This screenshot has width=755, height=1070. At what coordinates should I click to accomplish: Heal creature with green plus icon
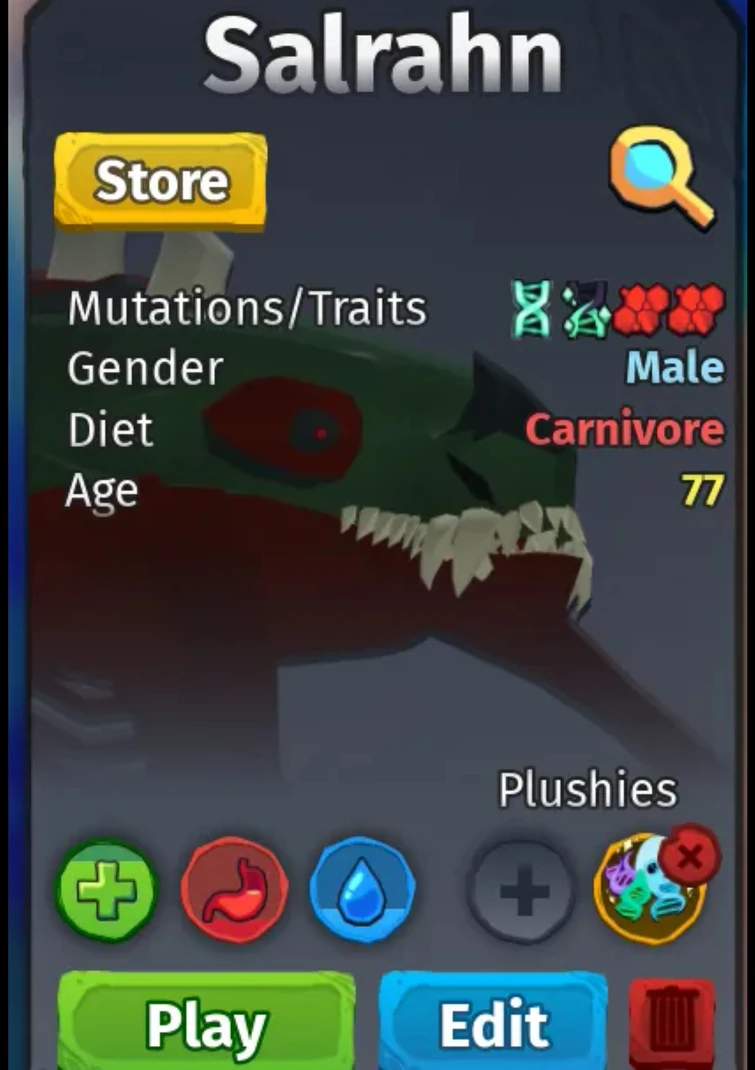click(x=106, y=889)
